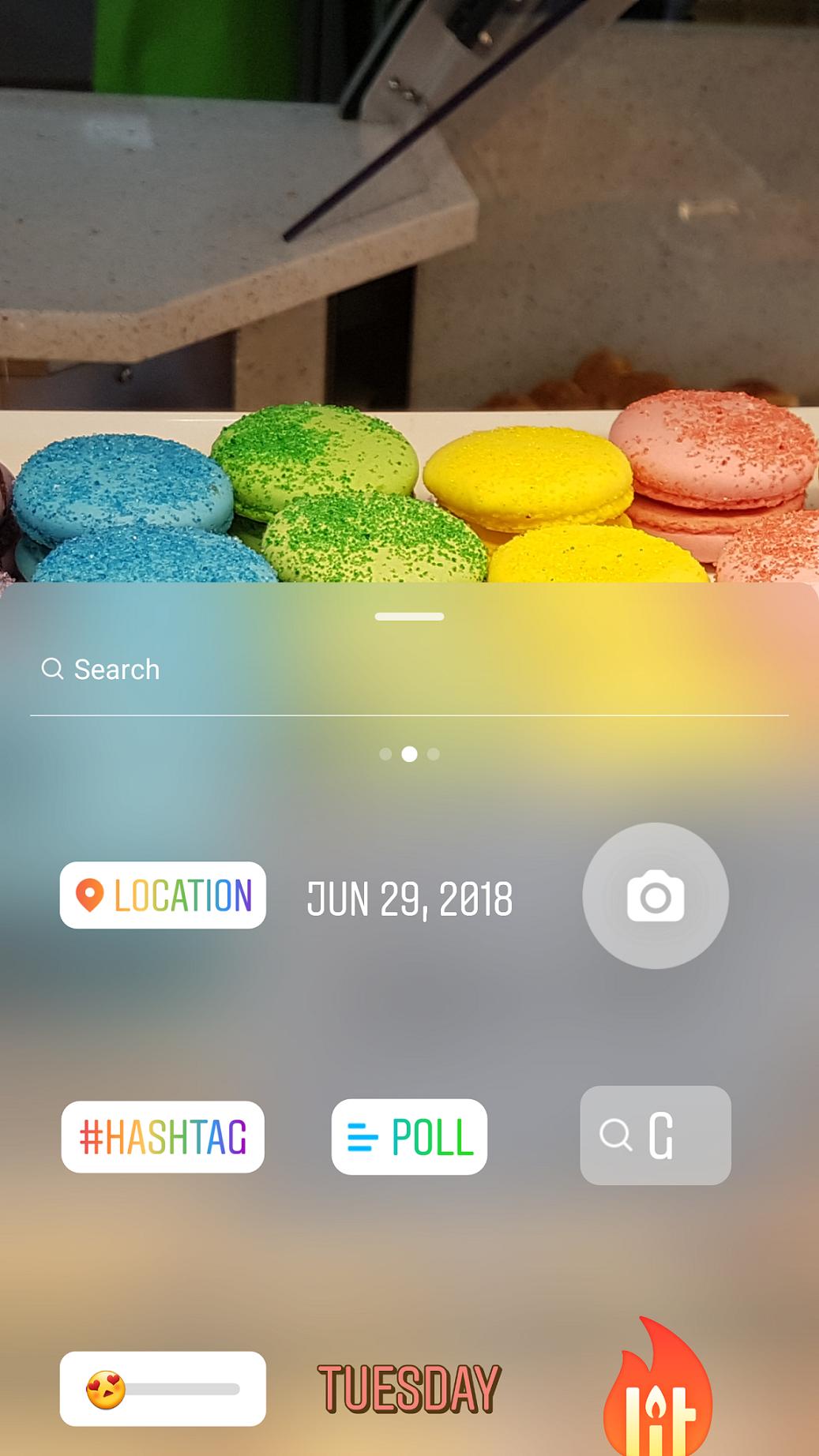Tap the sticker drawer handle

409,617
